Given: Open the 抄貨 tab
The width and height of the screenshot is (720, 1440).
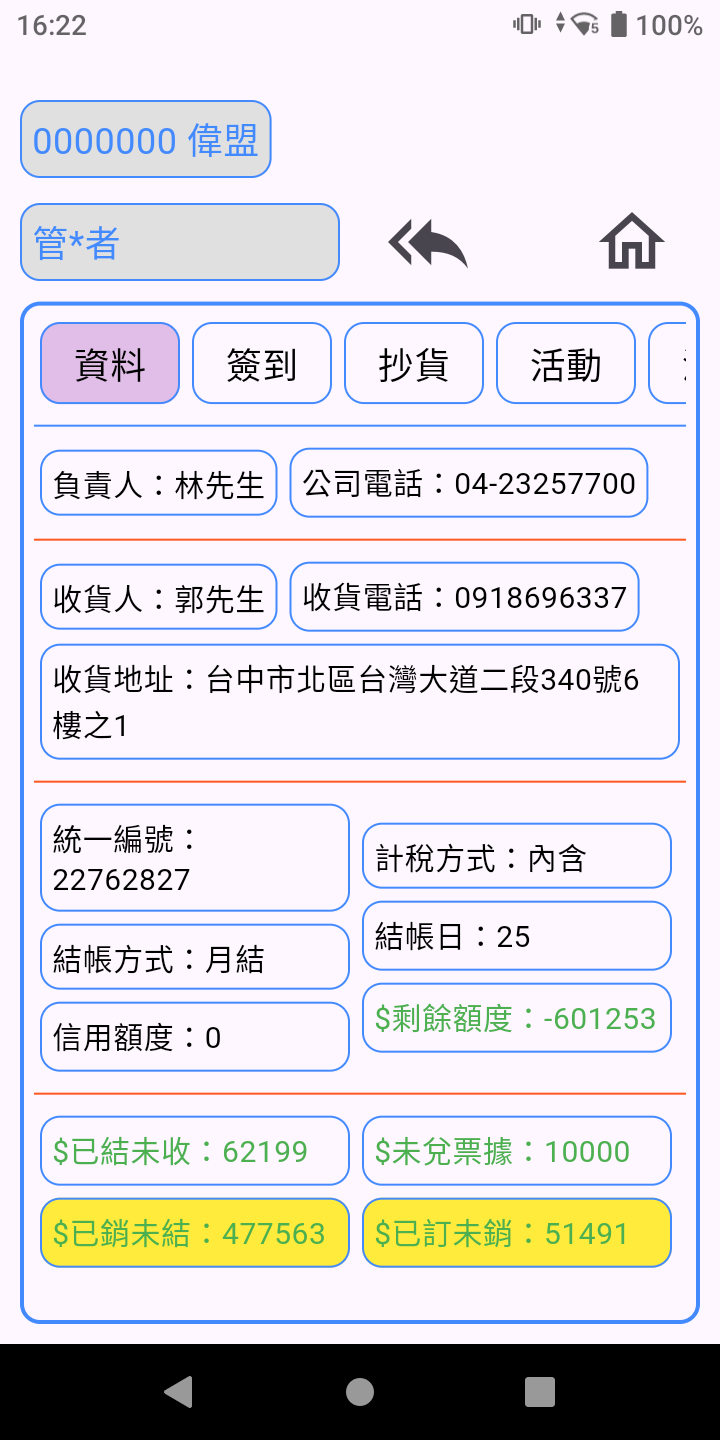Looking at the screenshot, I should click(414, 363).
